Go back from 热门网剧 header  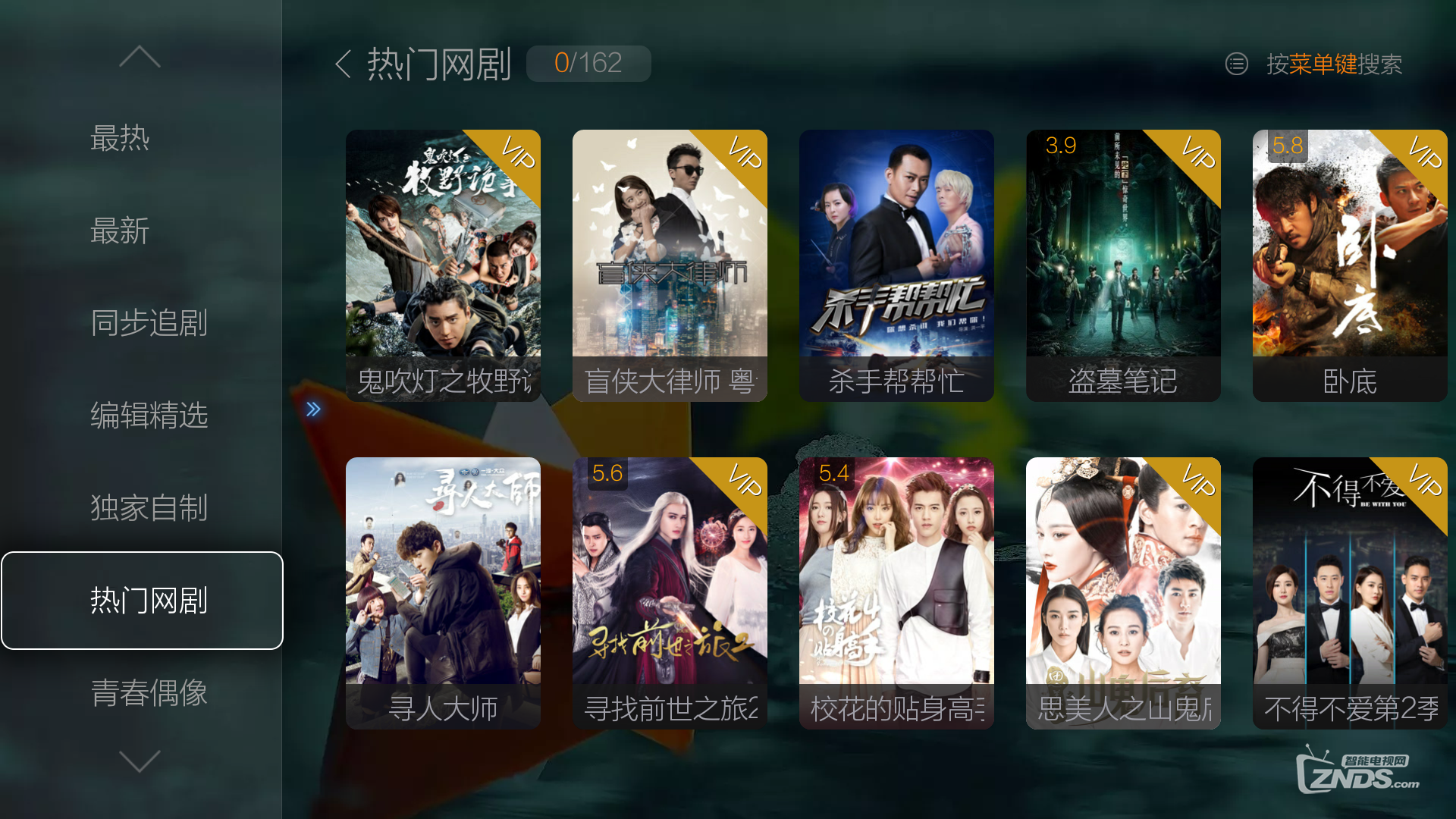click(x=344, y=64)
